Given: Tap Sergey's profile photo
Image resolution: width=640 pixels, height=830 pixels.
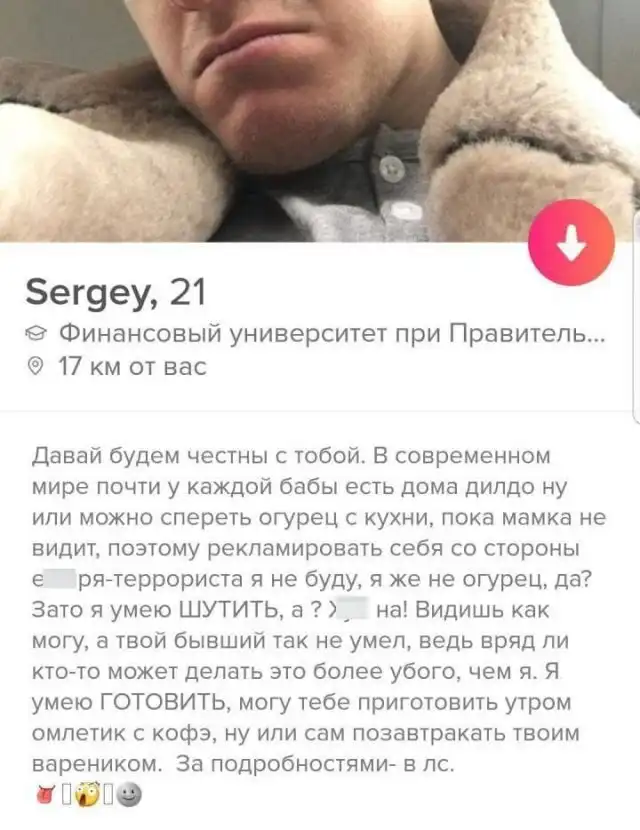Looking at the screenshot, I should [x=300, y=110].
